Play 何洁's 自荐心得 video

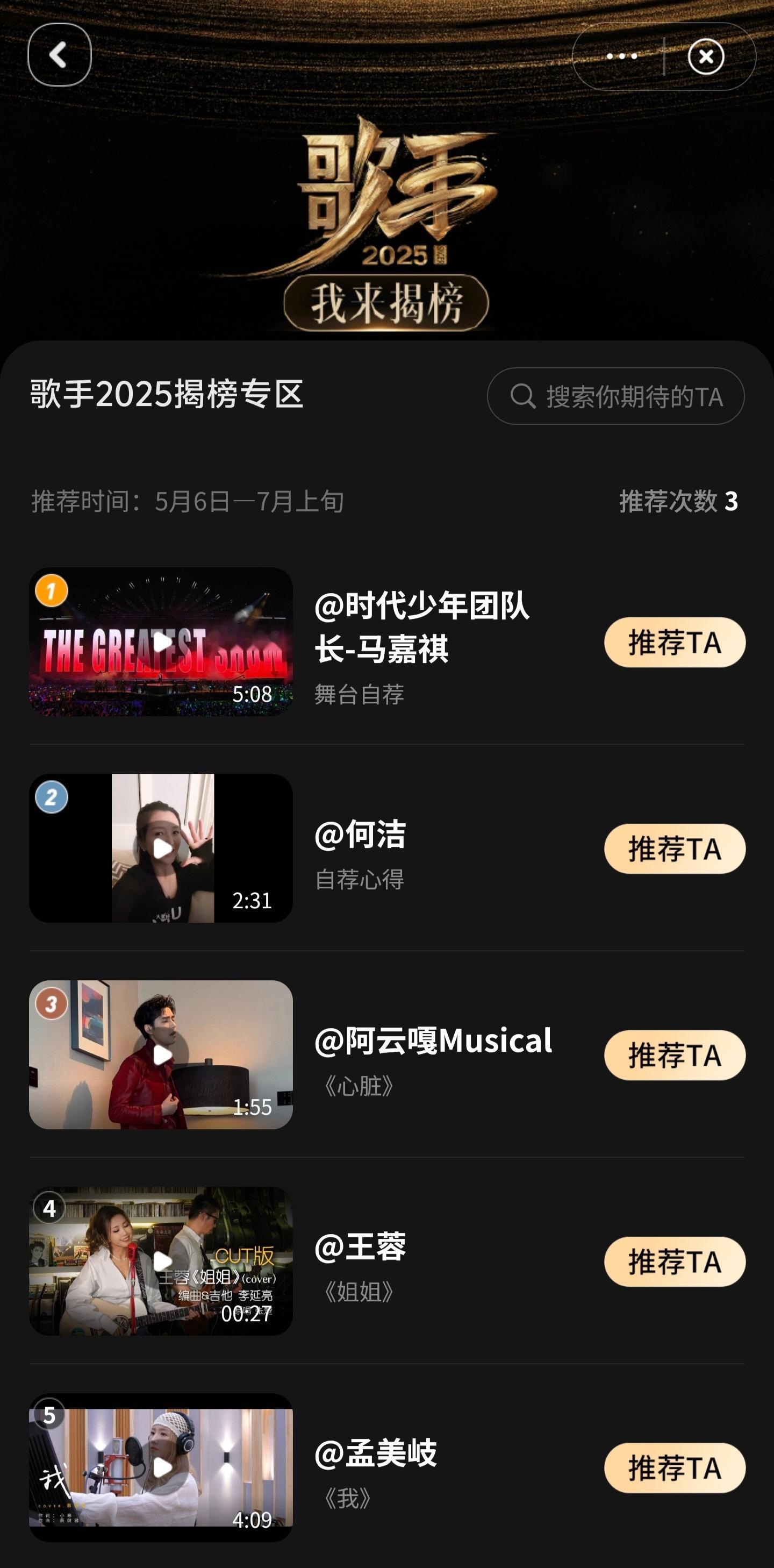[161, 848]
